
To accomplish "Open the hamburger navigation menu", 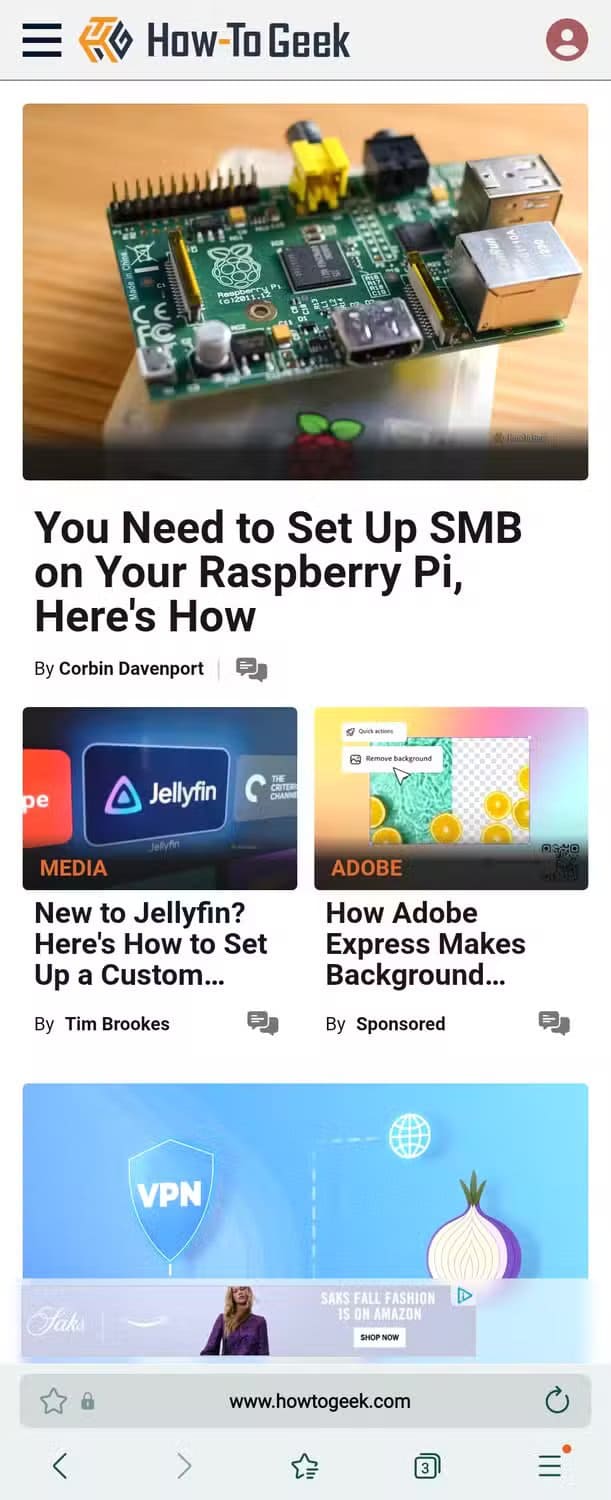I will pos(41,40).
